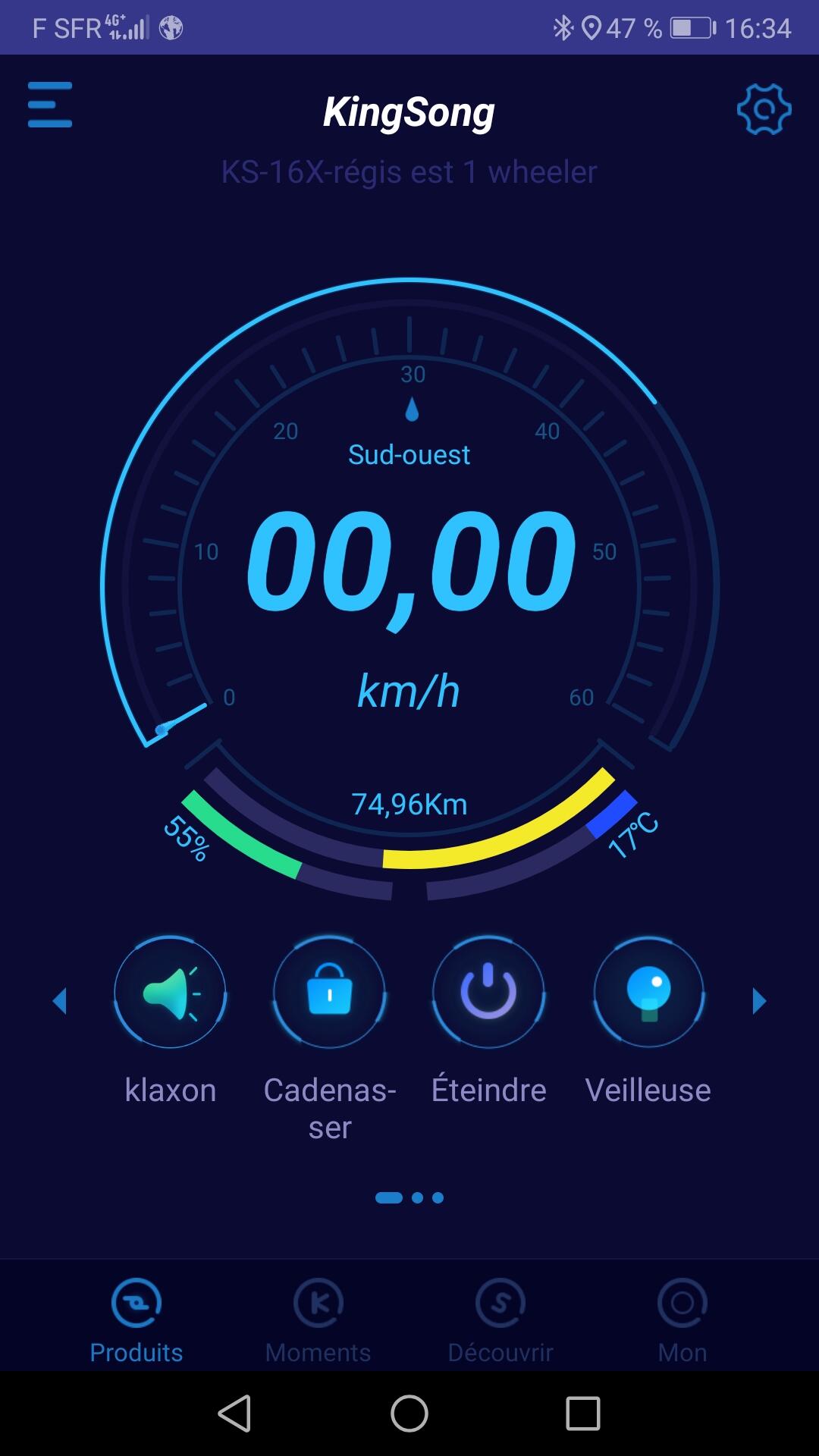Open the settings gear

point(764,110)
